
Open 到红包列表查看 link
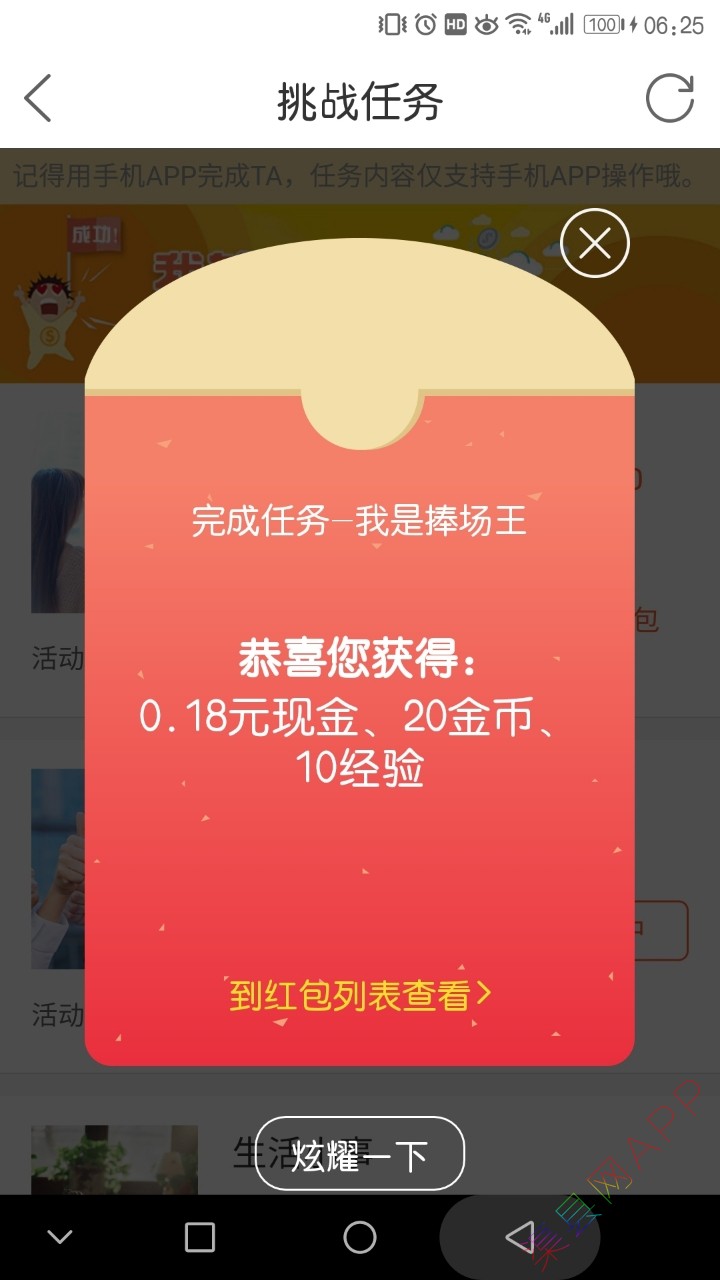point(360,995)
